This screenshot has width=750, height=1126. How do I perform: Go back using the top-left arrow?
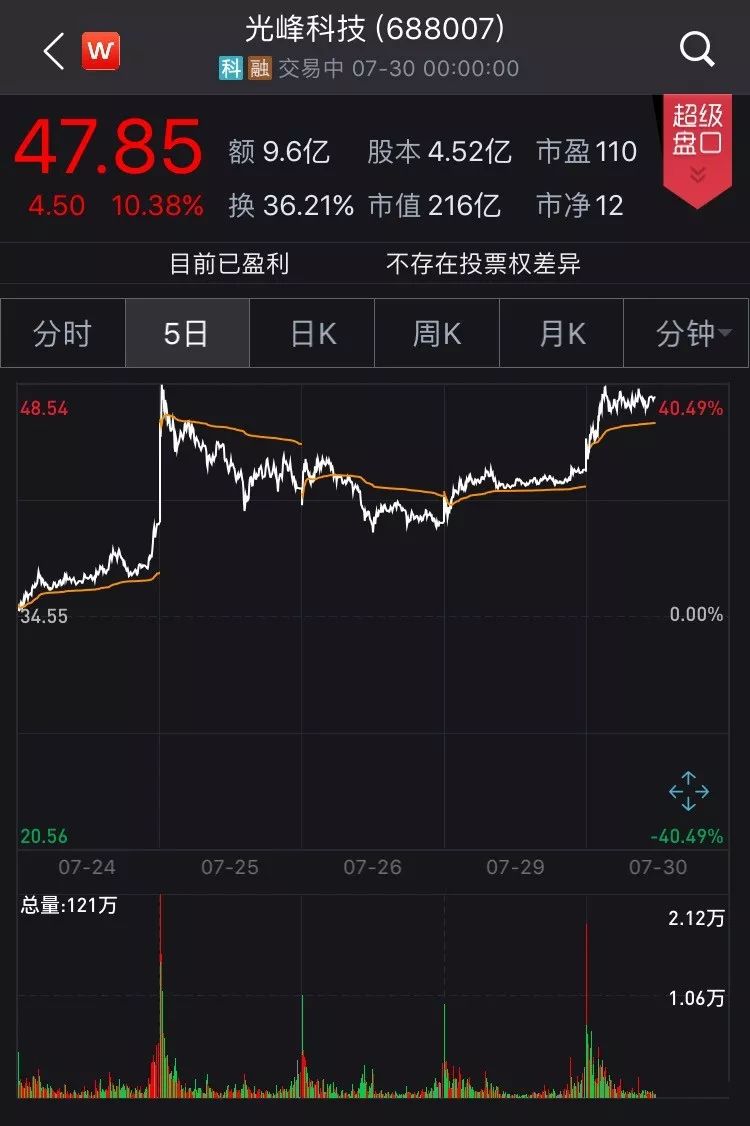pos(53,50)
